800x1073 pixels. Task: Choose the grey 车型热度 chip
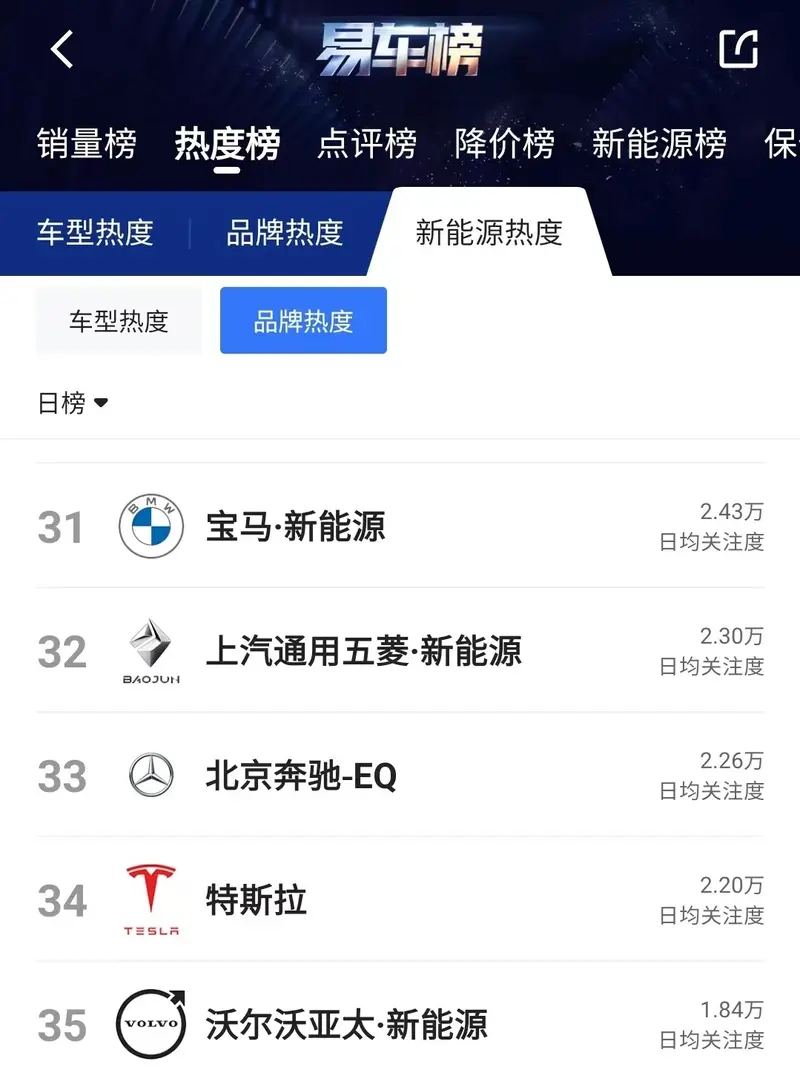tap(118, 321)
